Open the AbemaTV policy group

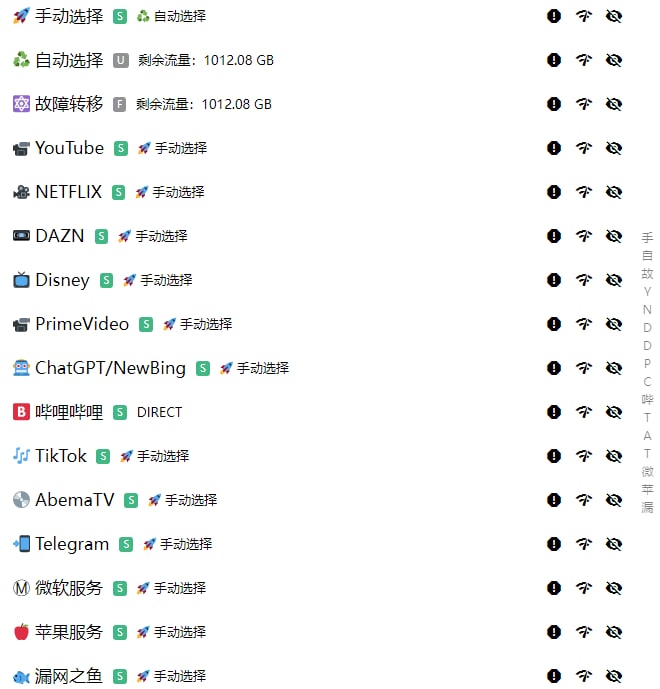(74, 500)
